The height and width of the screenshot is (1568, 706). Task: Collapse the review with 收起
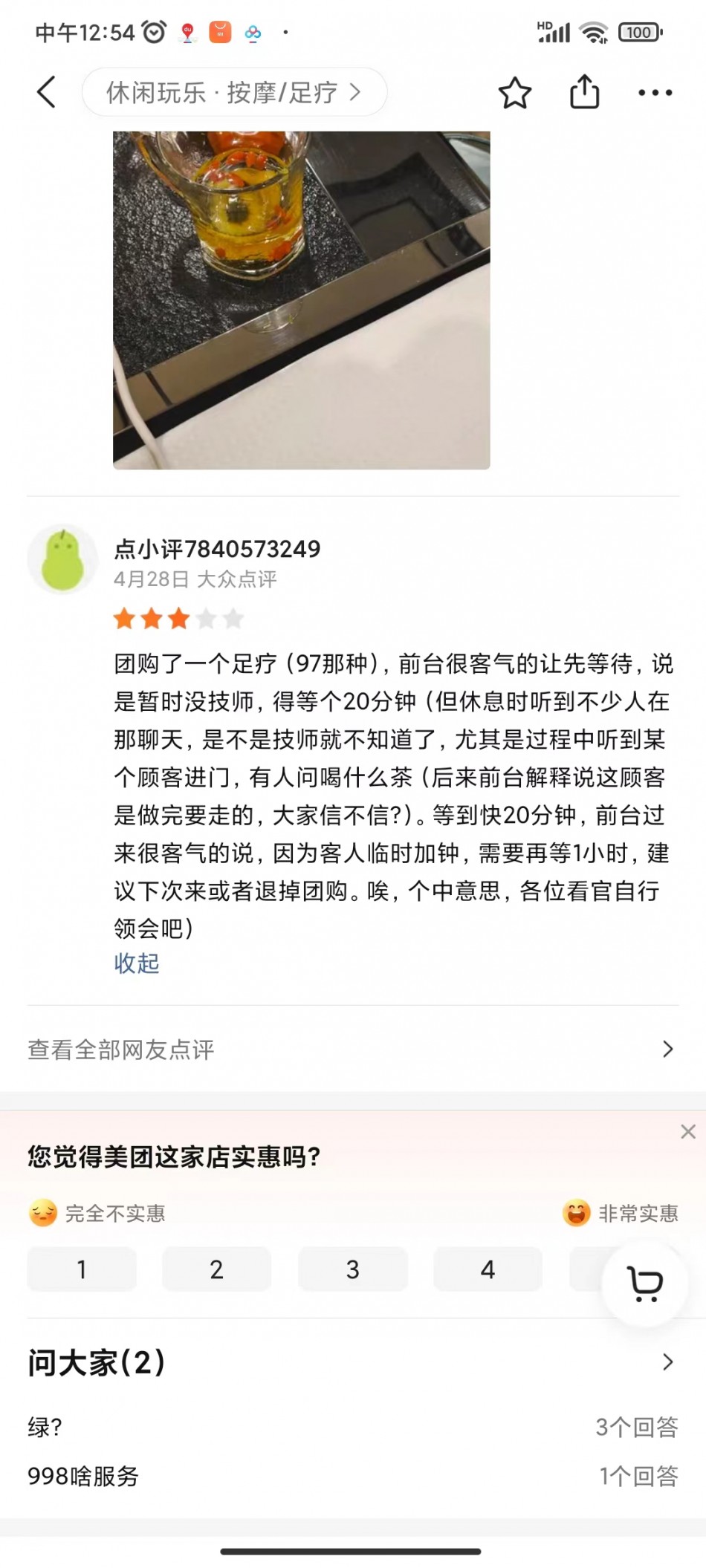coord(137,963)
